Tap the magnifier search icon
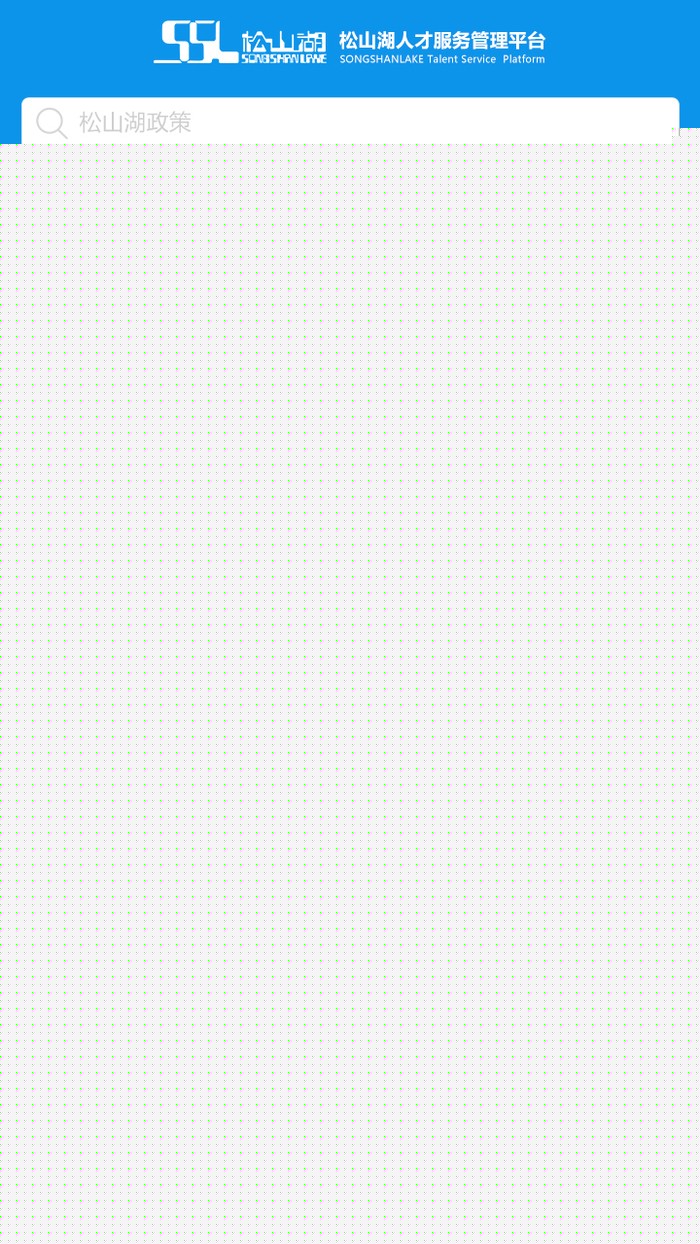Viewport: 700px width, 1244px height. click(52, 123)
